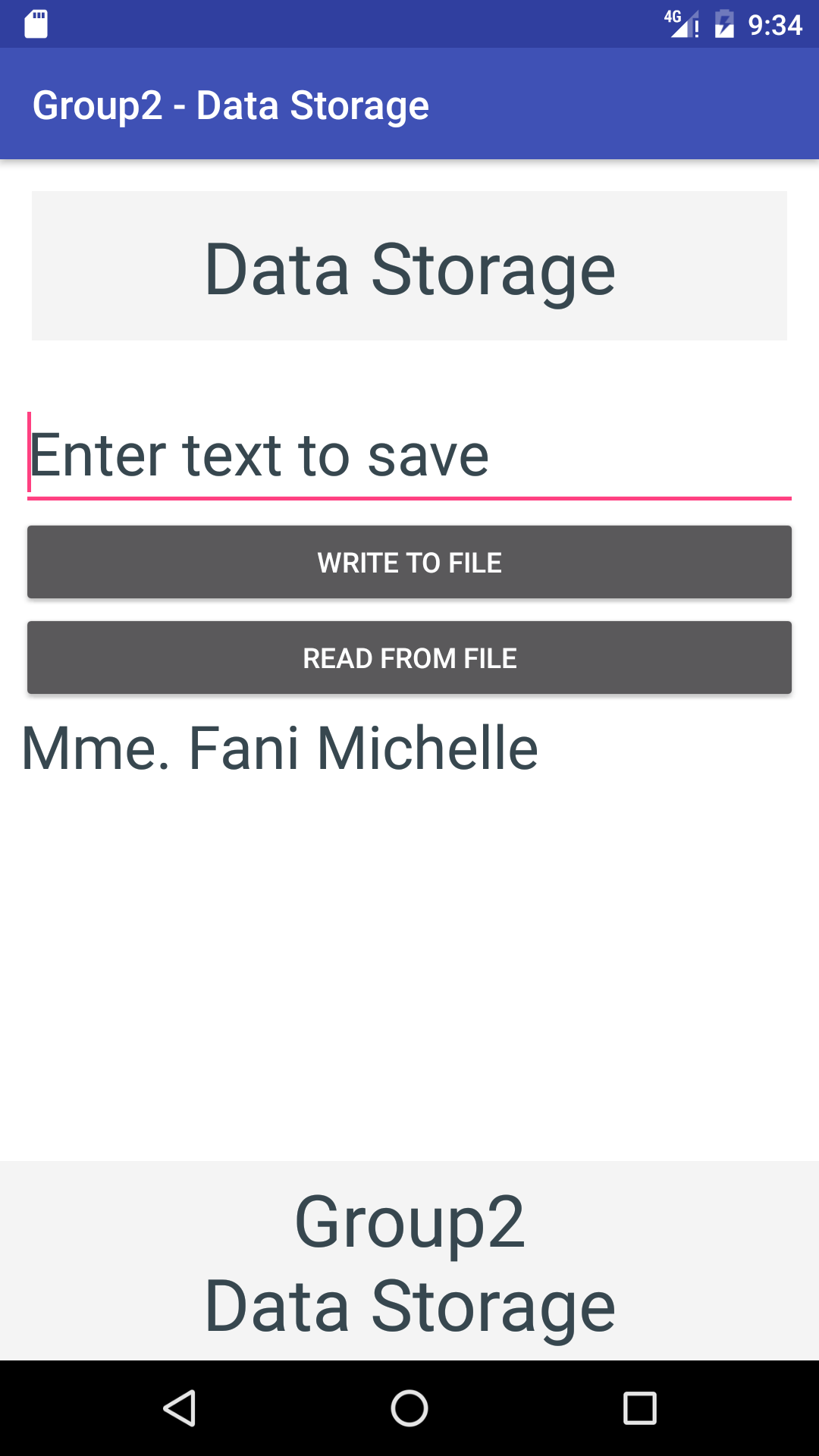Image resolution: width=819 pixels, height=1456 pixels.
Task: Read saved text from file
Action: tap(409, 657)
